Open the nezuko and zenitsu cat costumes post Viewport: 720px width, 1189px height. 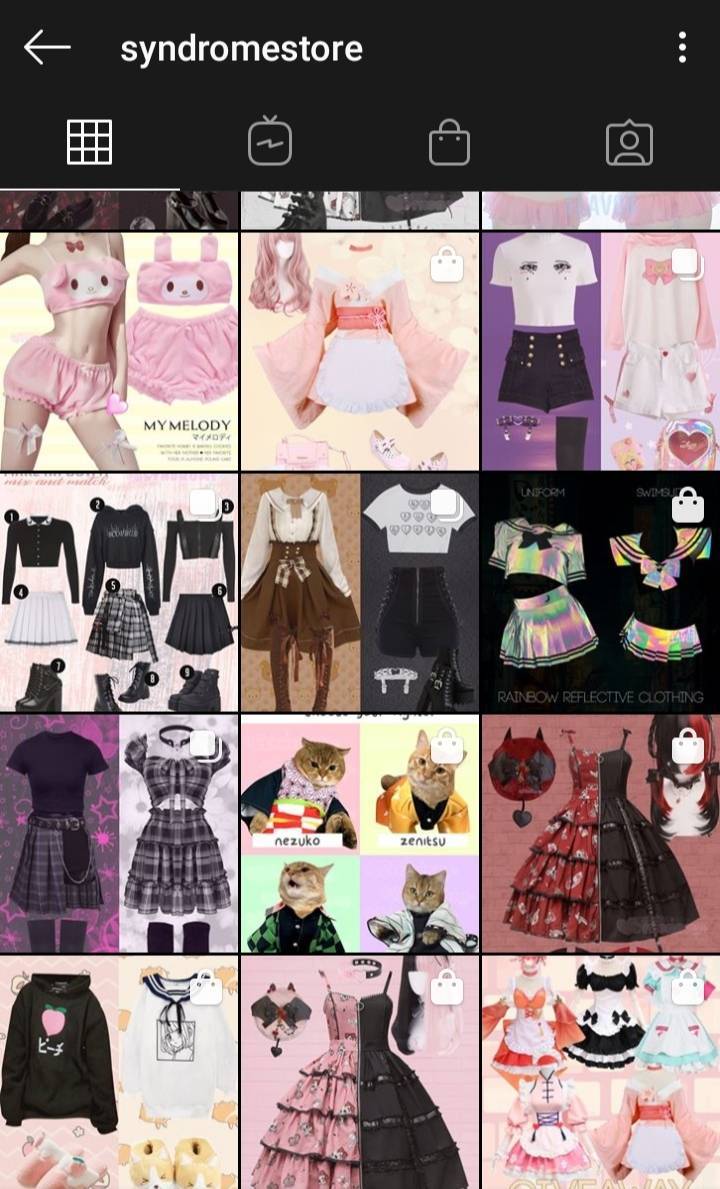(360, 833)
